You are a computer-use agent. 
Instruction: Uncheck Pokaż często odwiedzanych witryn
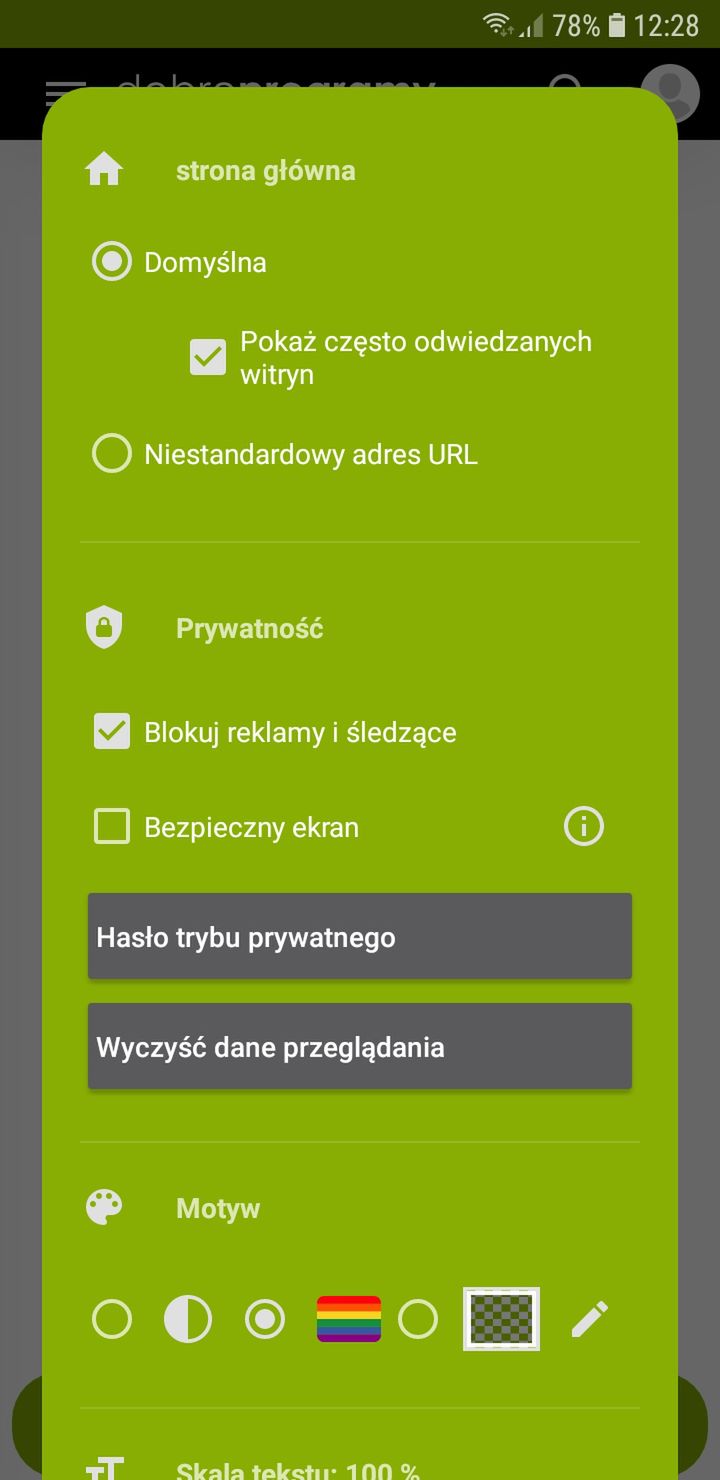[x=208, y=357]
